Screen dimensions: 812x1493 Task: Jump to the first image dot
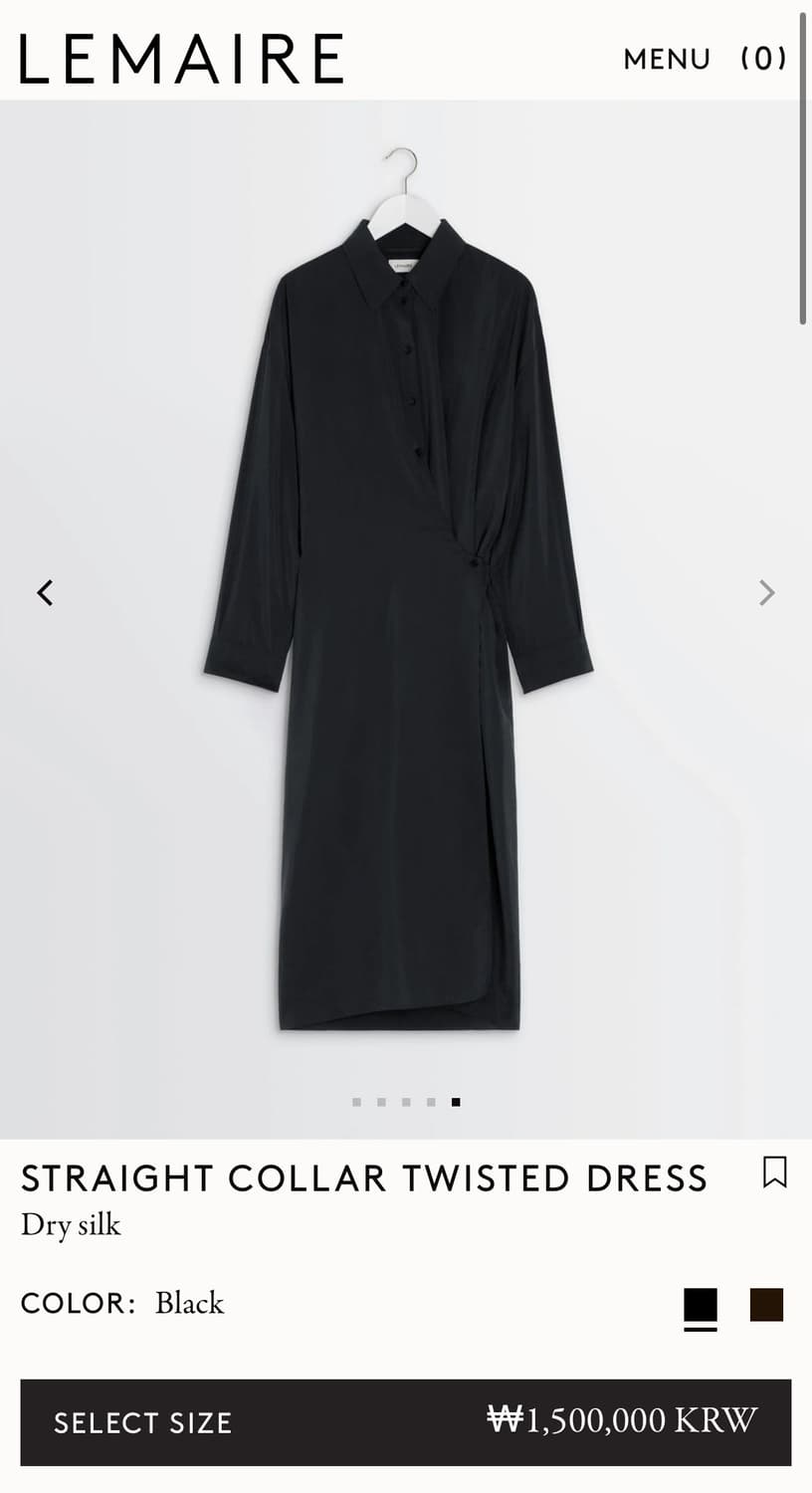point(357,1102)
